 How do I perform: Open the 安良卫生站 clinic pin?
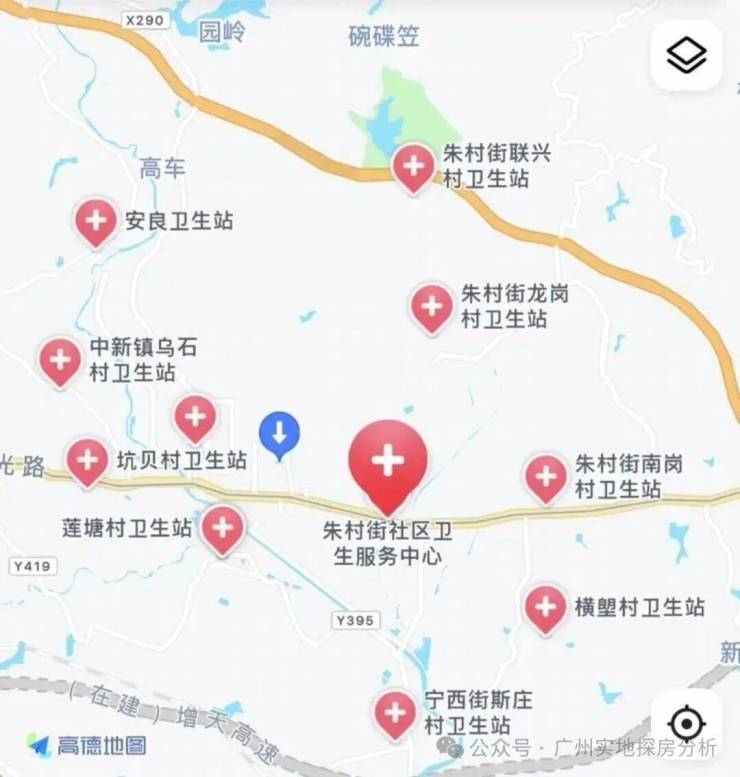click(96, 220)
